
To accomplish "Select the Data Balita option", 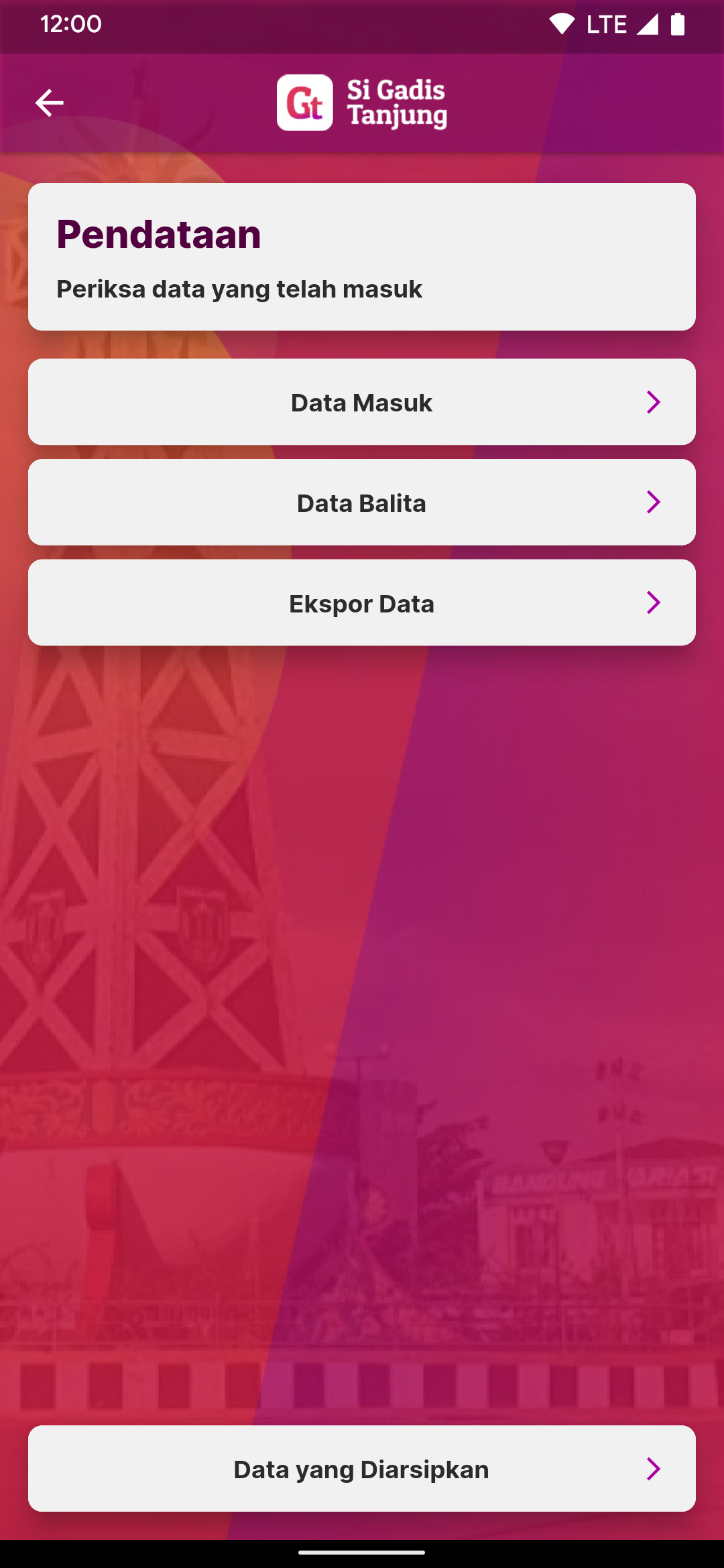I will click(x=361, y=503).
